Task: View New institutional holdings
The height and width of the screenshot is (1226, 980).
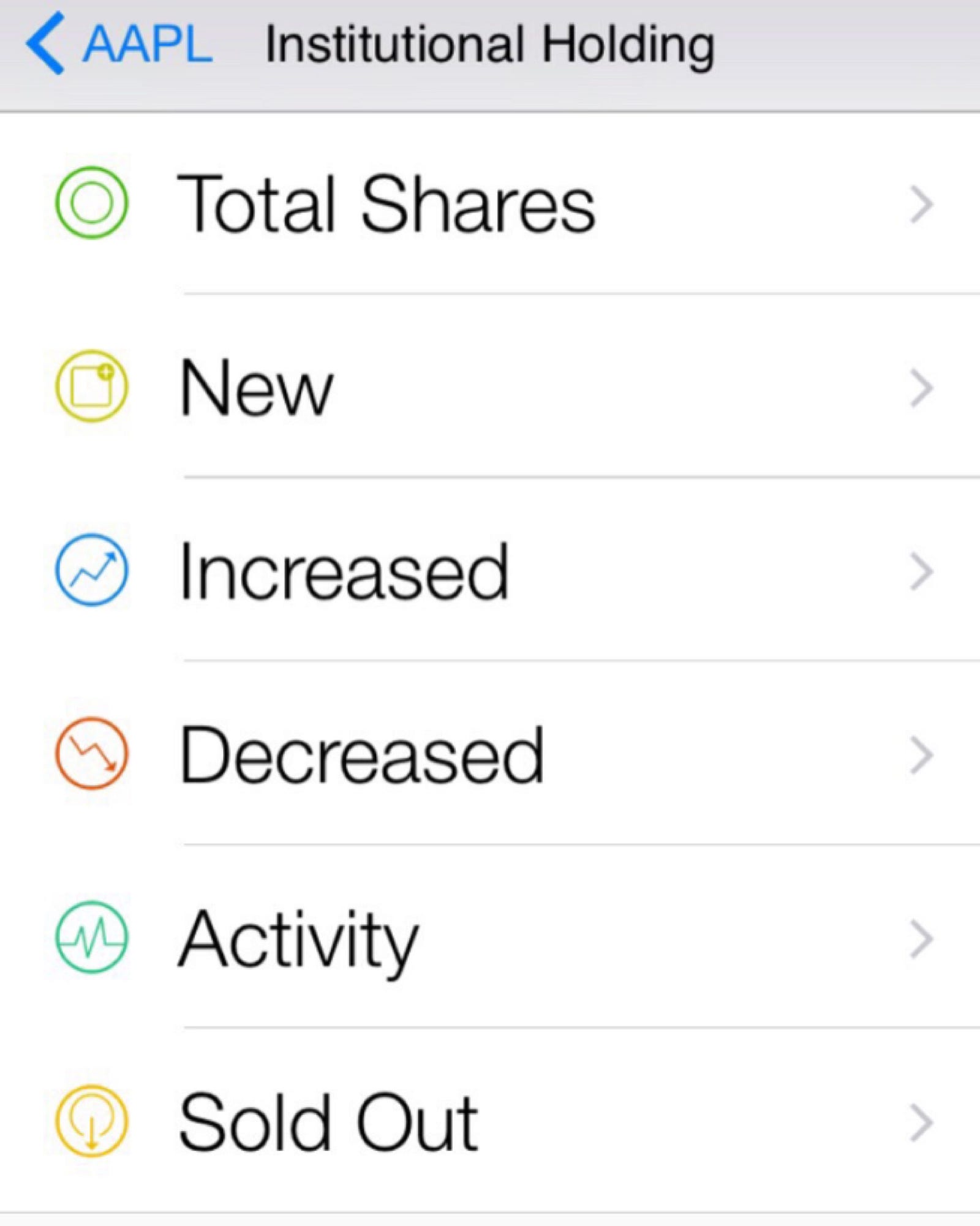Action: [x=257, y=387]
